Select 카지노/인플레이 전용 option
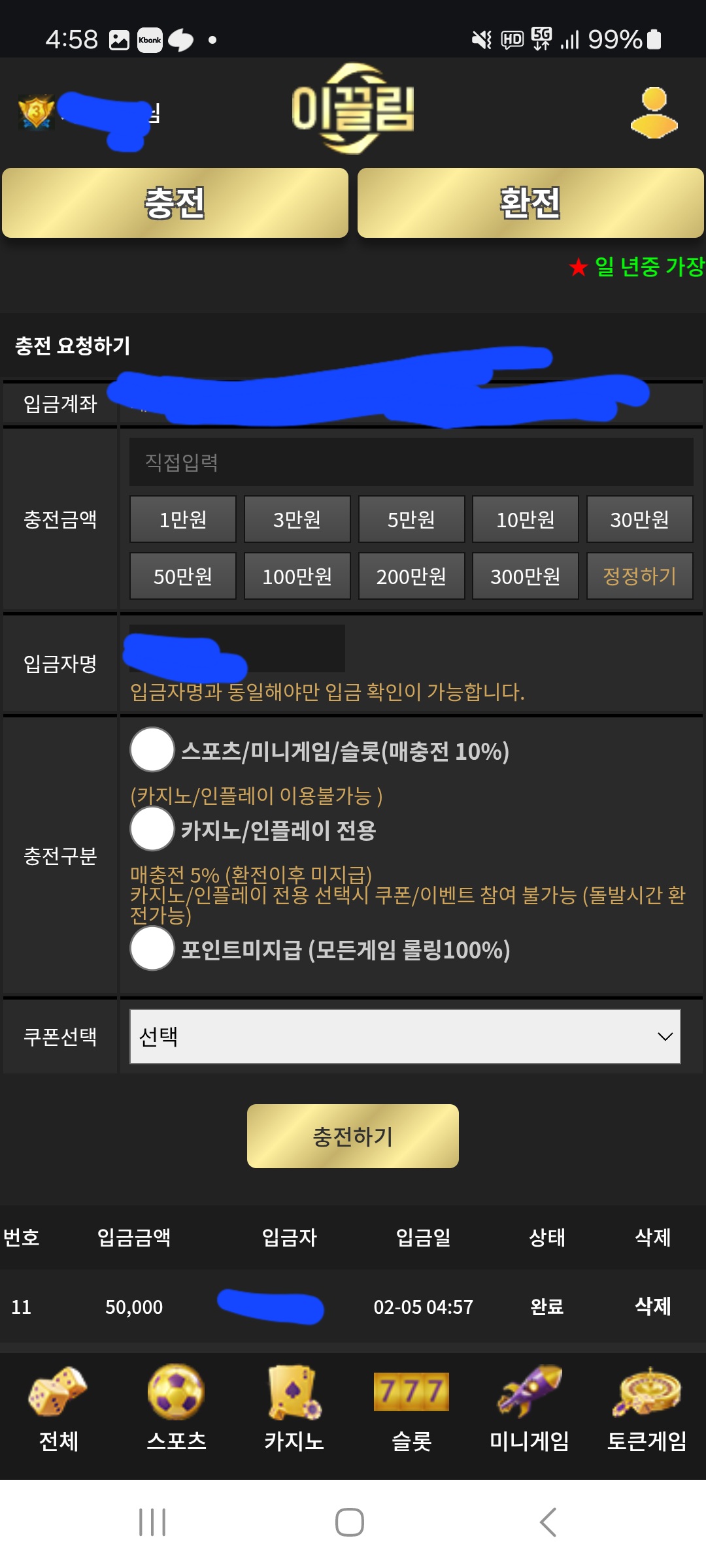This screenshot has height=1568, width=706. [152, 829]
